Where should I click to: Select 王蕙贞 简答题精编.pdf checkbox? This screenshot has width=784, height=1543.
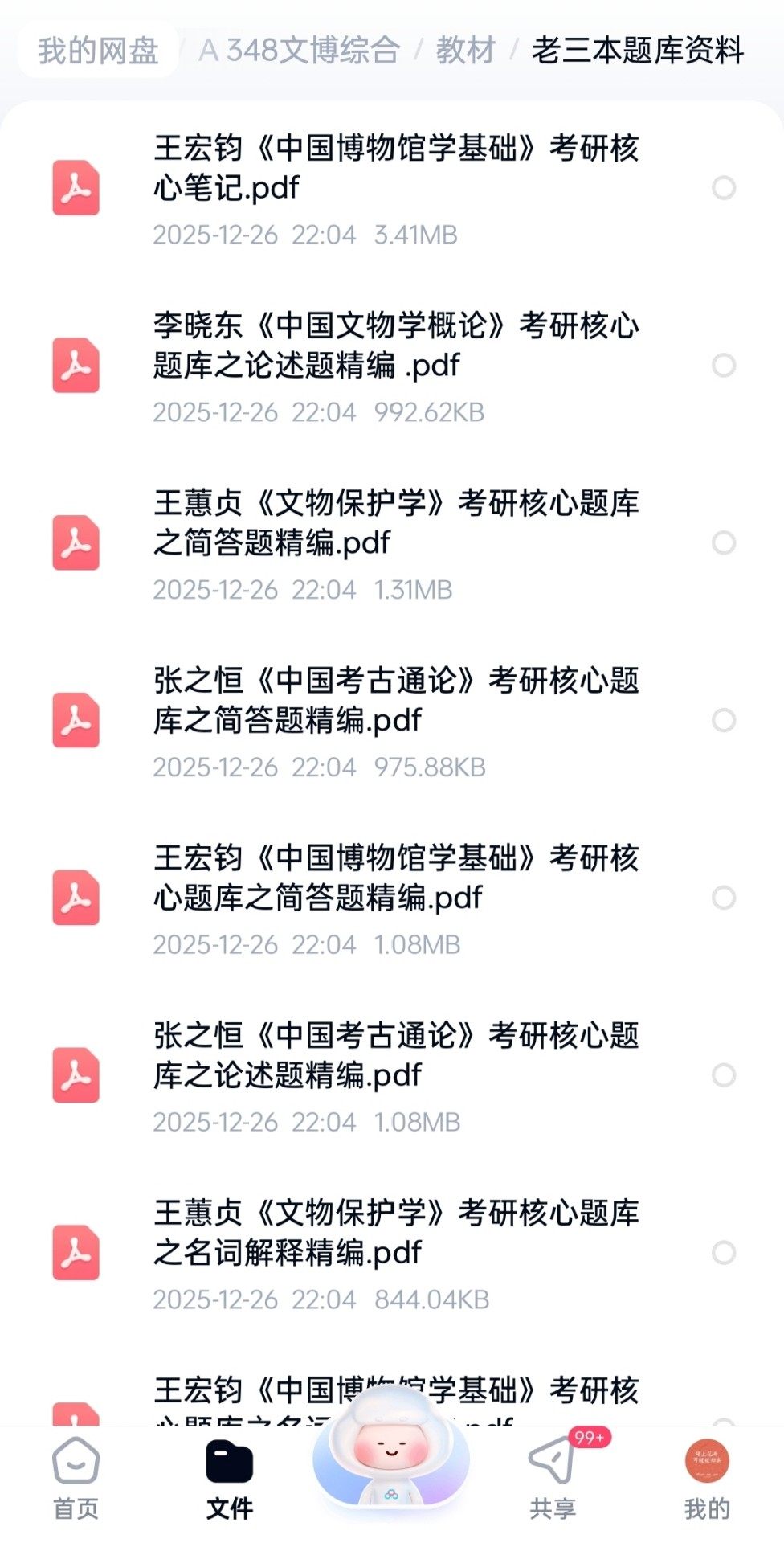[x=724, y=543]
